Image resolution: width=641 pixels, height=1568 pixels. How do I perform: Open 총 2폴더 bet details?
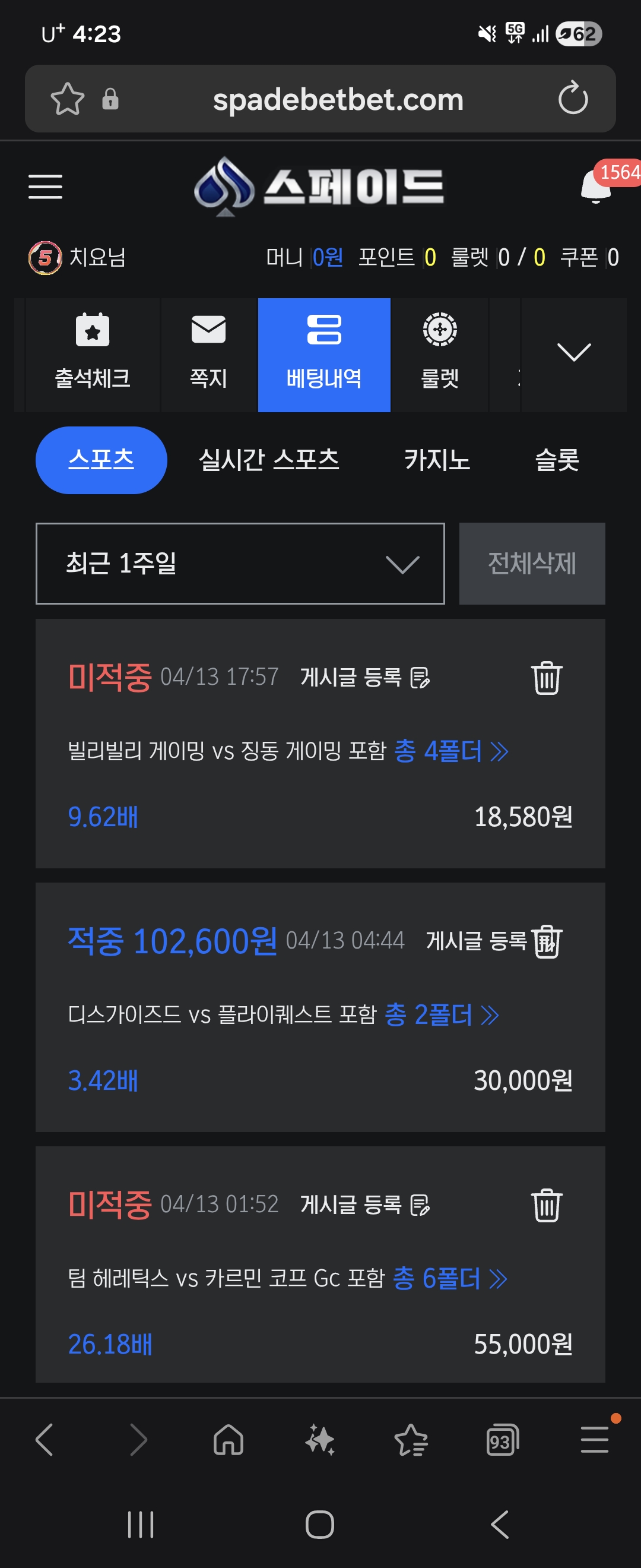441,1014
